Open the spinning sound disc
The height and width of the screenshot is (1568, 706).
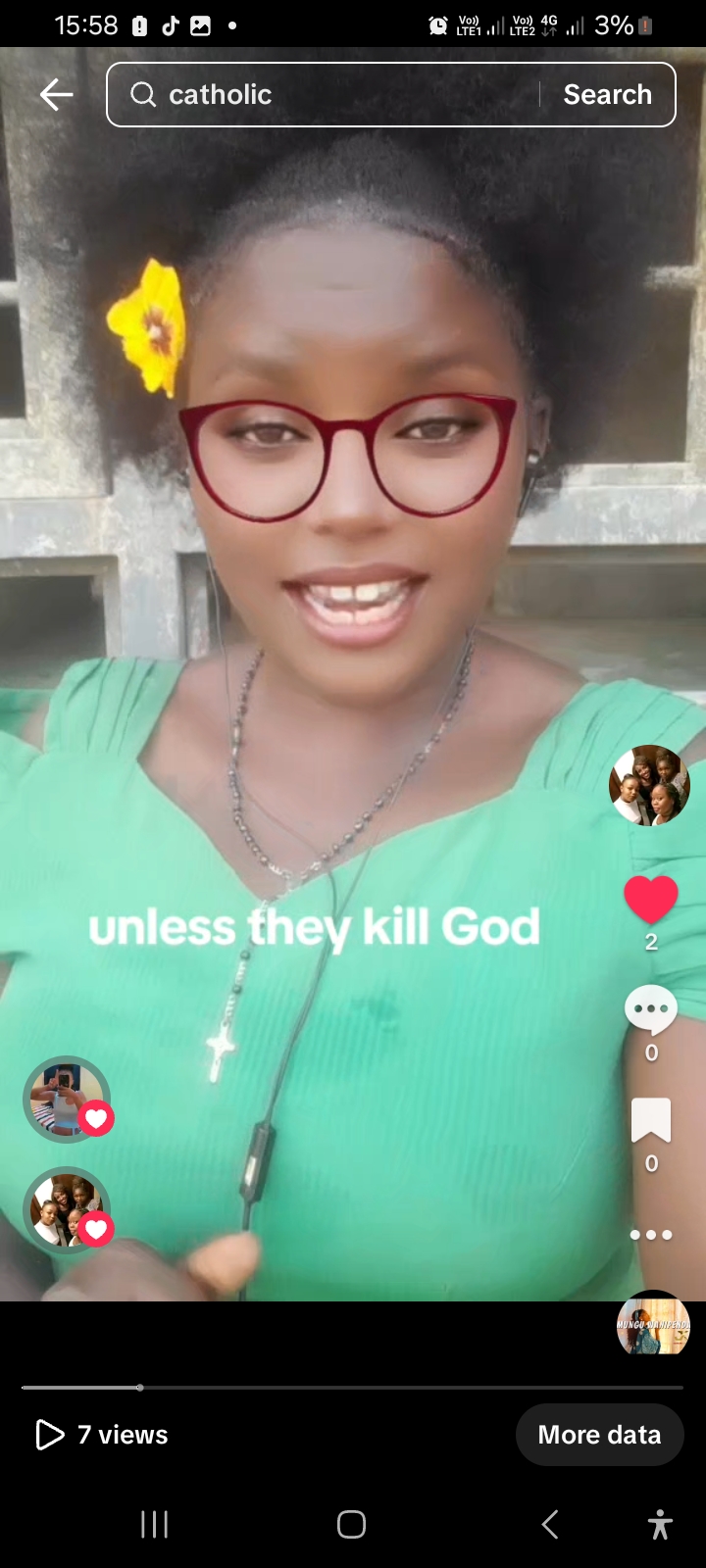pos(653,1325)
